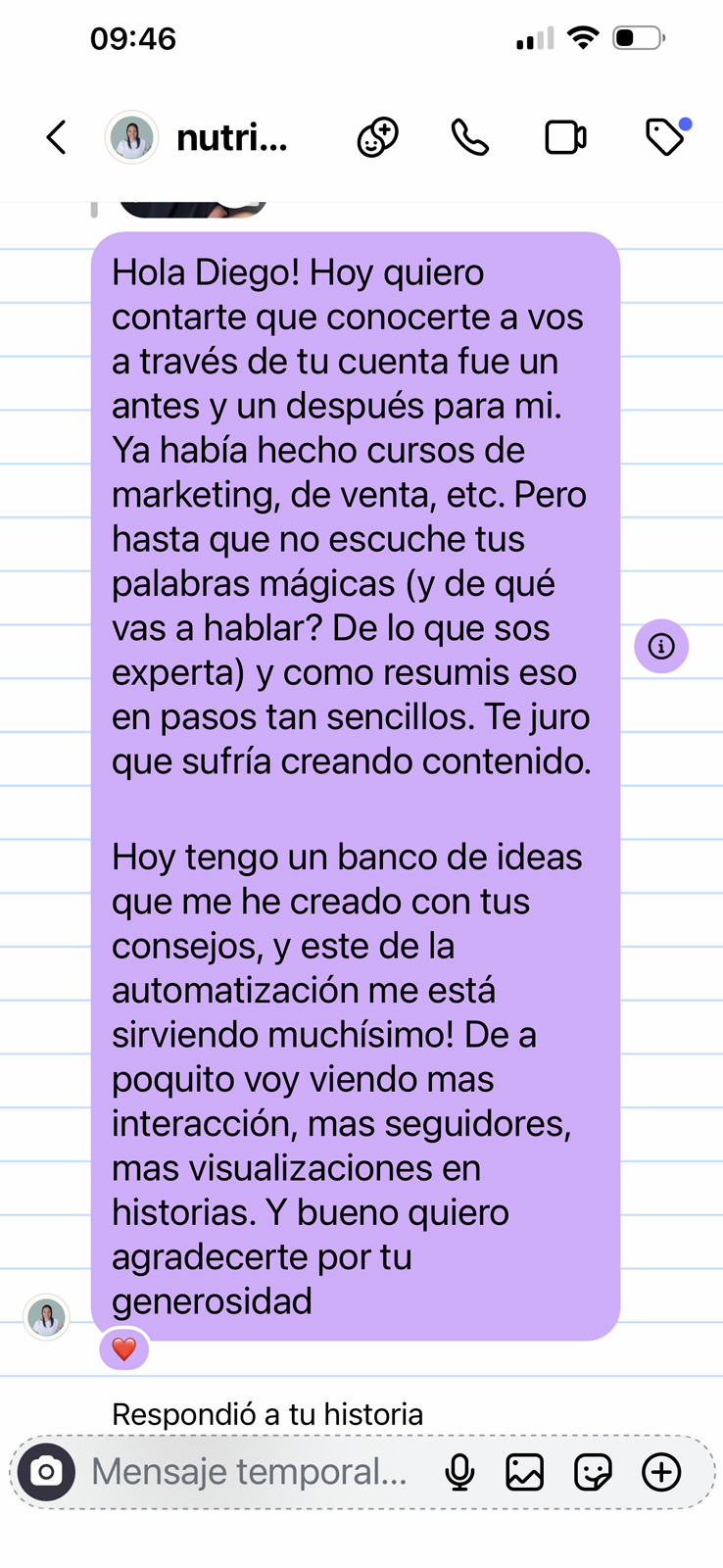Tap the nutri profile picture in the header
The height and width of the screenshot is (1568, 723).
tap(131, 137)
